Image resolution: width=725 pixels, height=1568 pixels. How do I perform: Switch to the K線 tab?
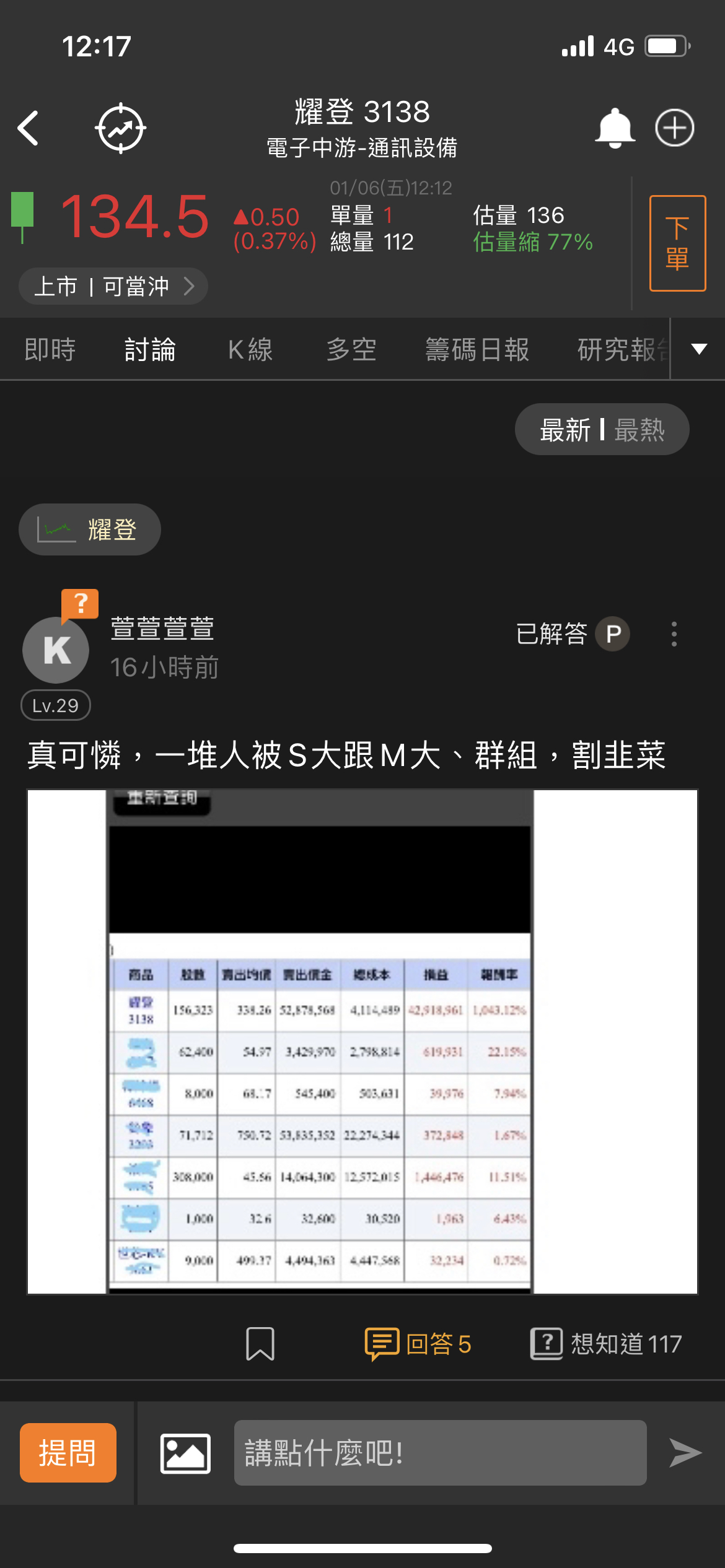click(250, 350)
